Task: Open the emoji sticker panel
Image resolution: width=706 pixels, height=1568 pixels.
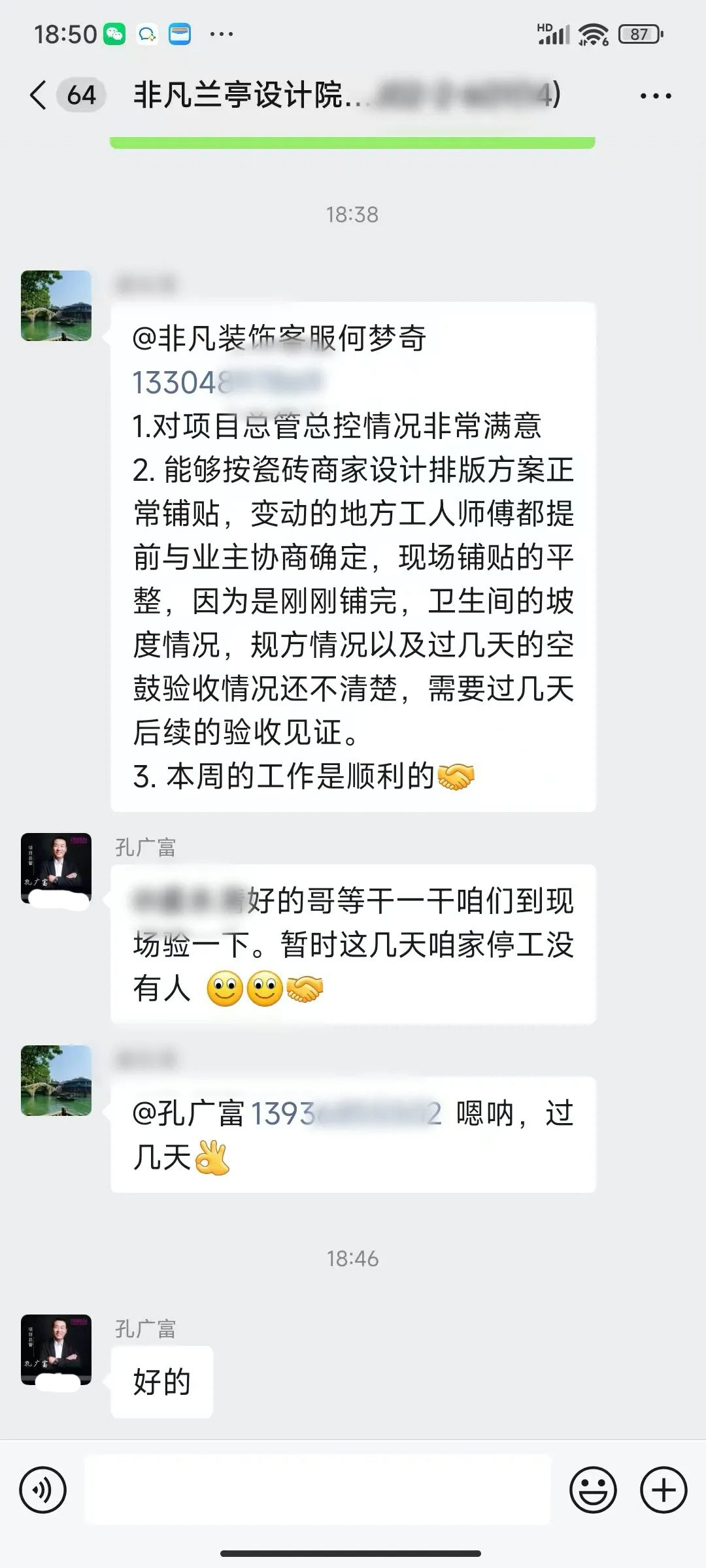Action: click(593, 1490)
